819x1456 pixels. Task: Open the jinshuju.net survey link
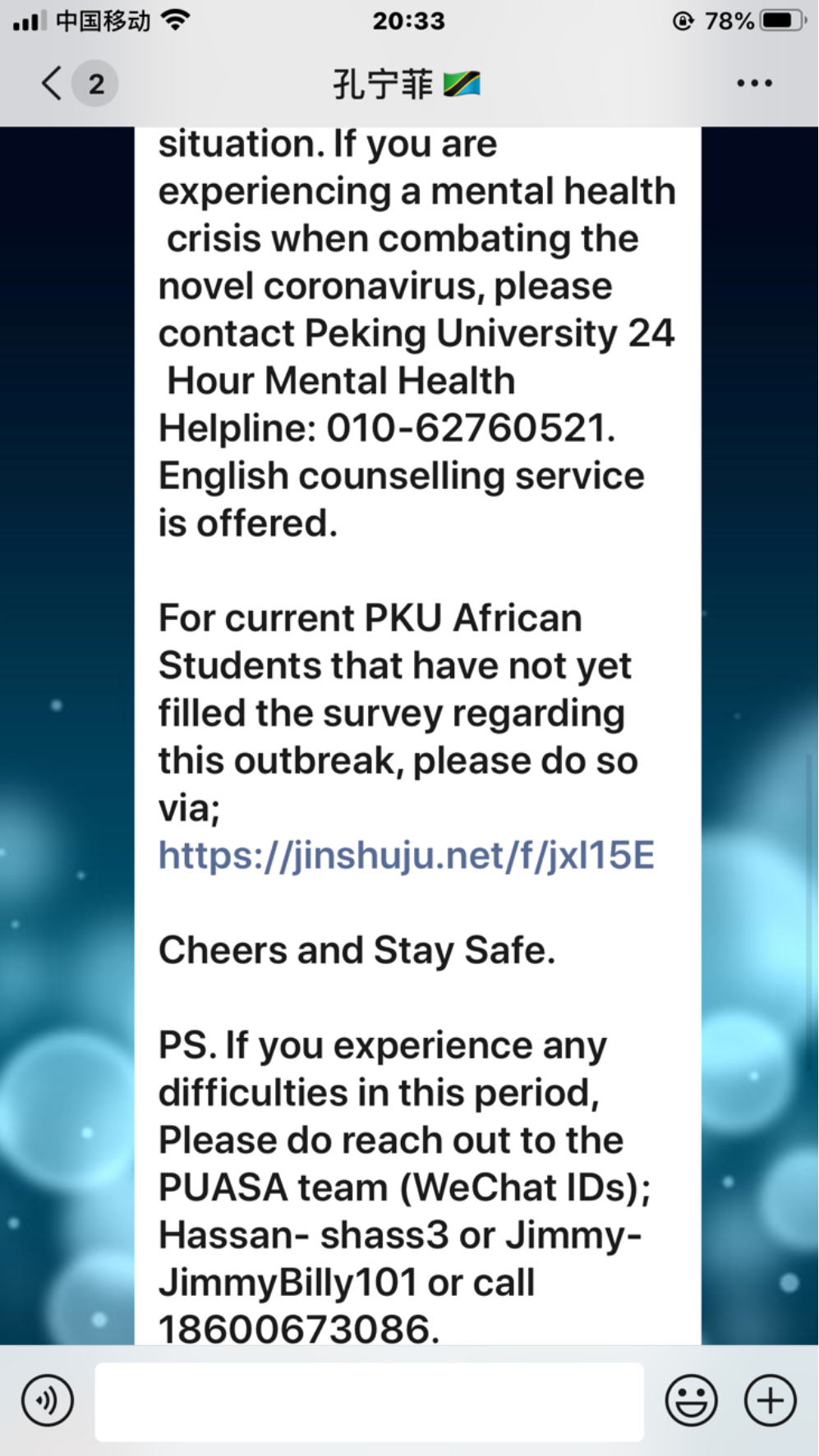click(406, 856)
